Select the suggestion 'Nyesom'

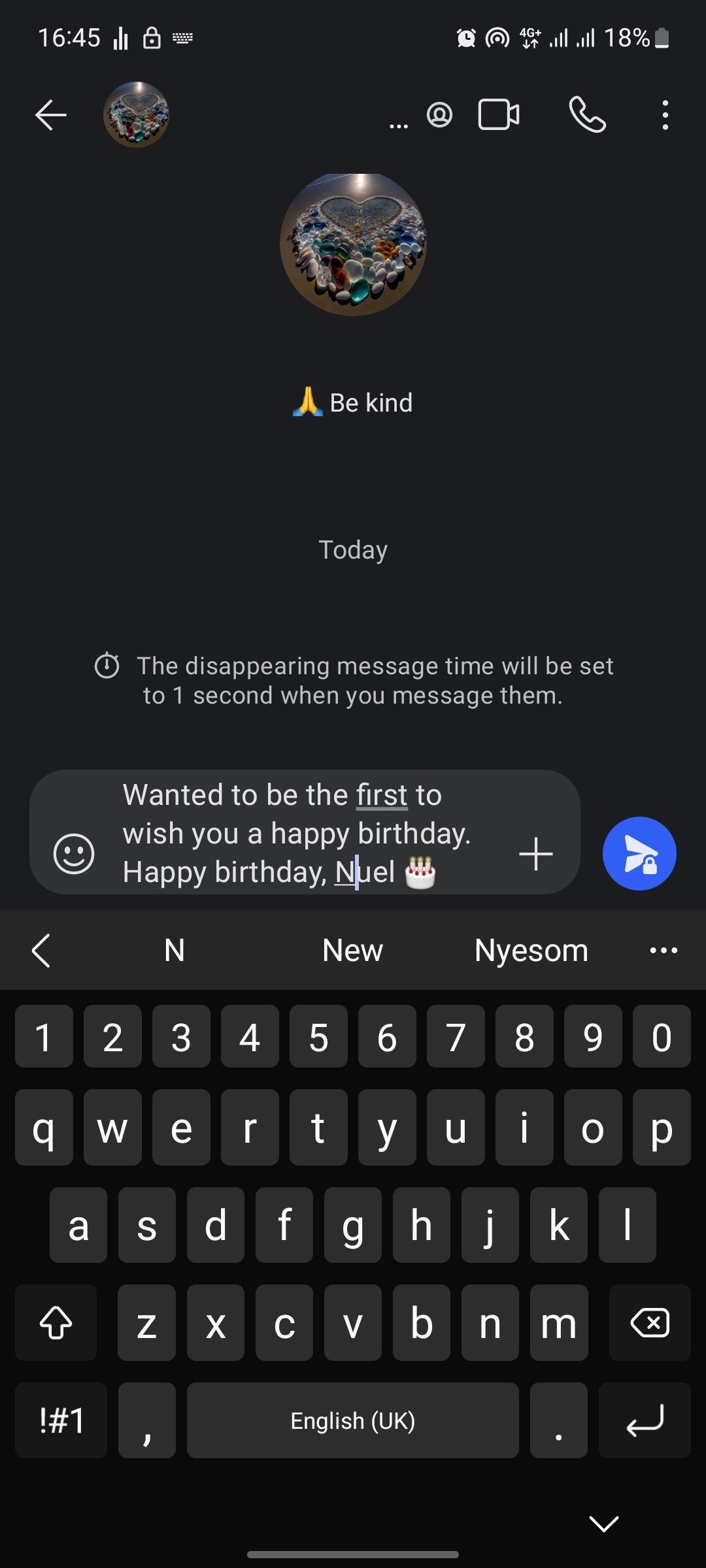pyautogui.click(x=530, y=950)
